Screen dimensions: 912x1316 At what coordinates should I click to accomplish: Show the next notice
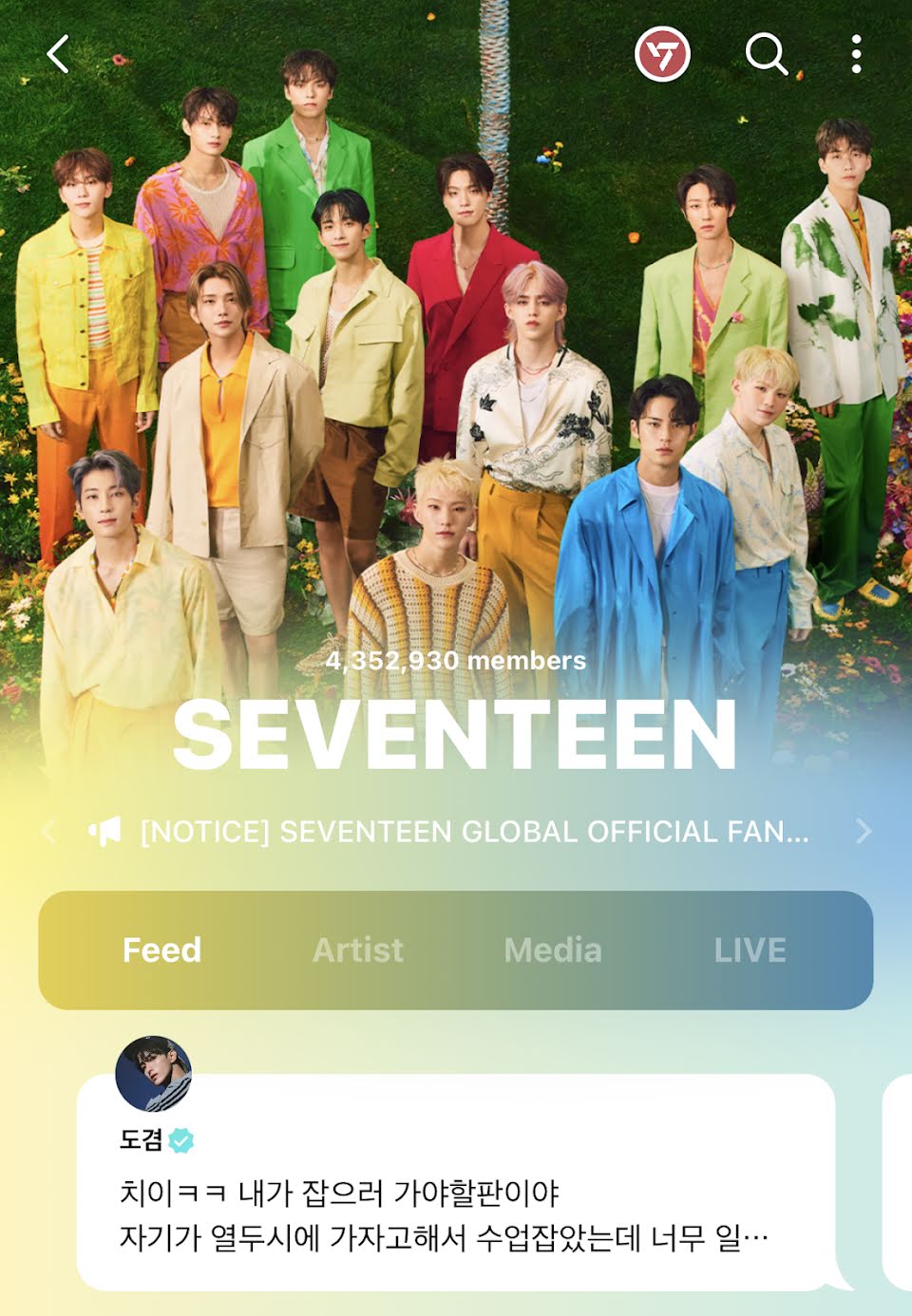[x=863, y=832]
